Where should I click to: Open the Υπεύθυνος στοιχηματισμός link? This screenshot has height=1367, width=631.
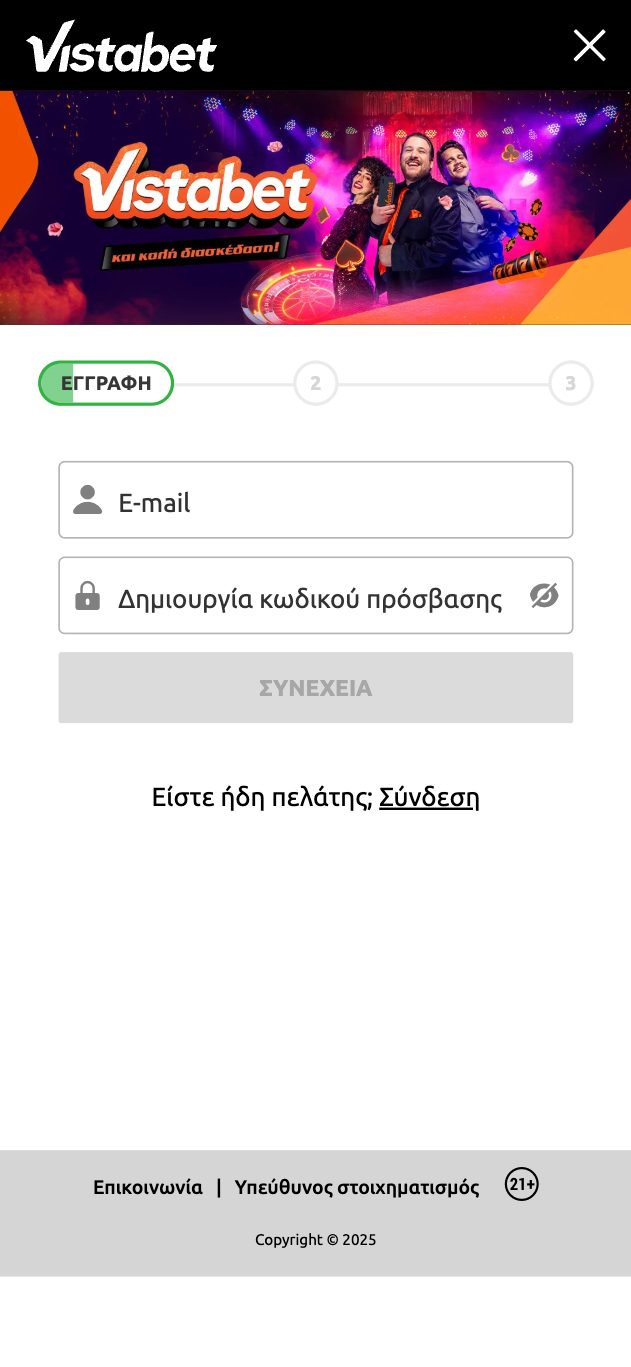357,1188
